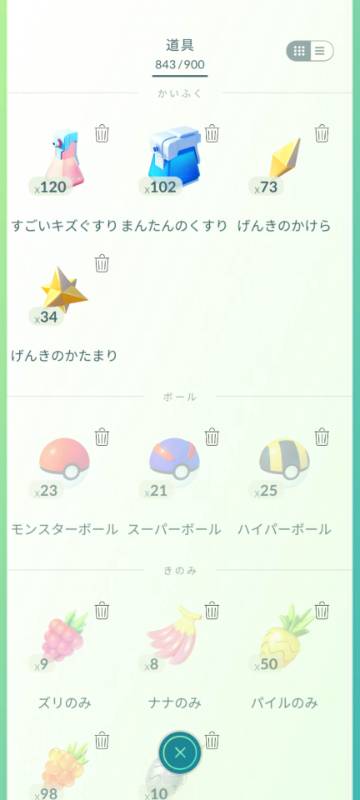Discard ナナのみ via trash icon
Viewport: 360px width, 800px height.
pos(212,611)
